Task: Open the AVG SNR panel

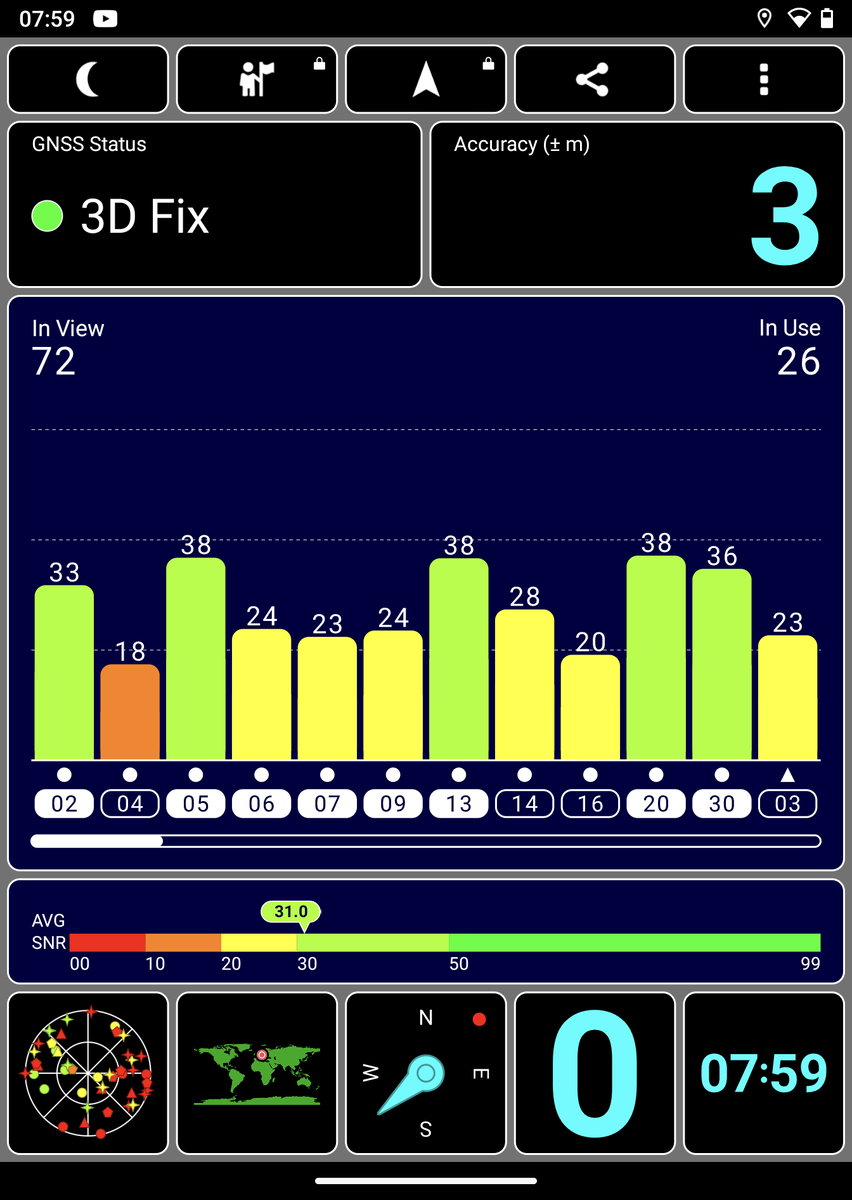Action: point(426,931)
